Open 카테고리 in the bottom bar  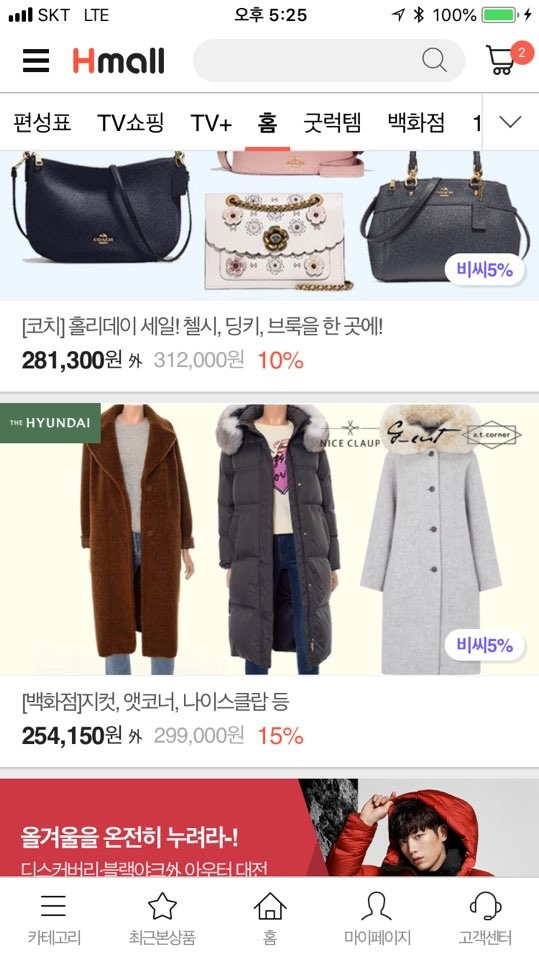coord(54,918)
